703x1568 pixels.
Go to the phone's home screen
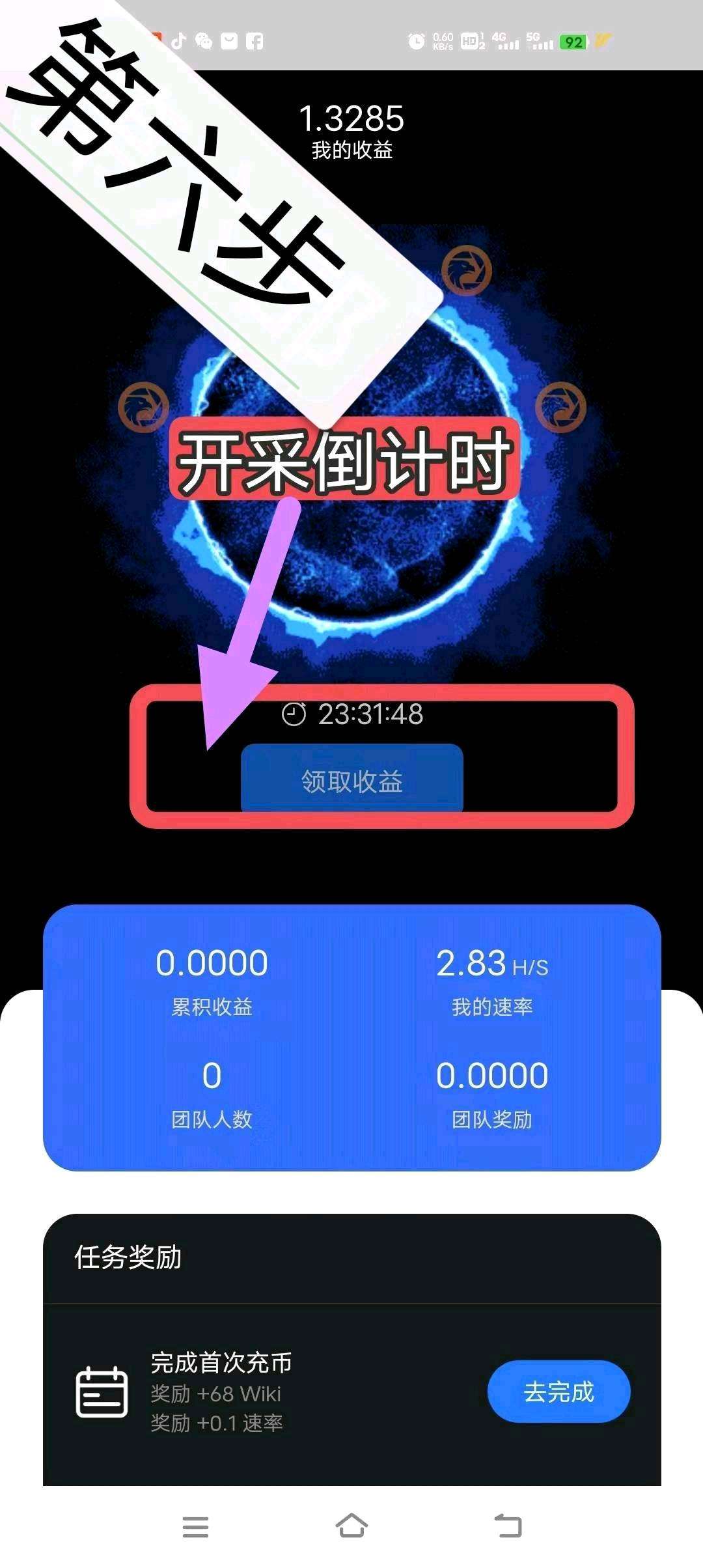point(351,1525)
